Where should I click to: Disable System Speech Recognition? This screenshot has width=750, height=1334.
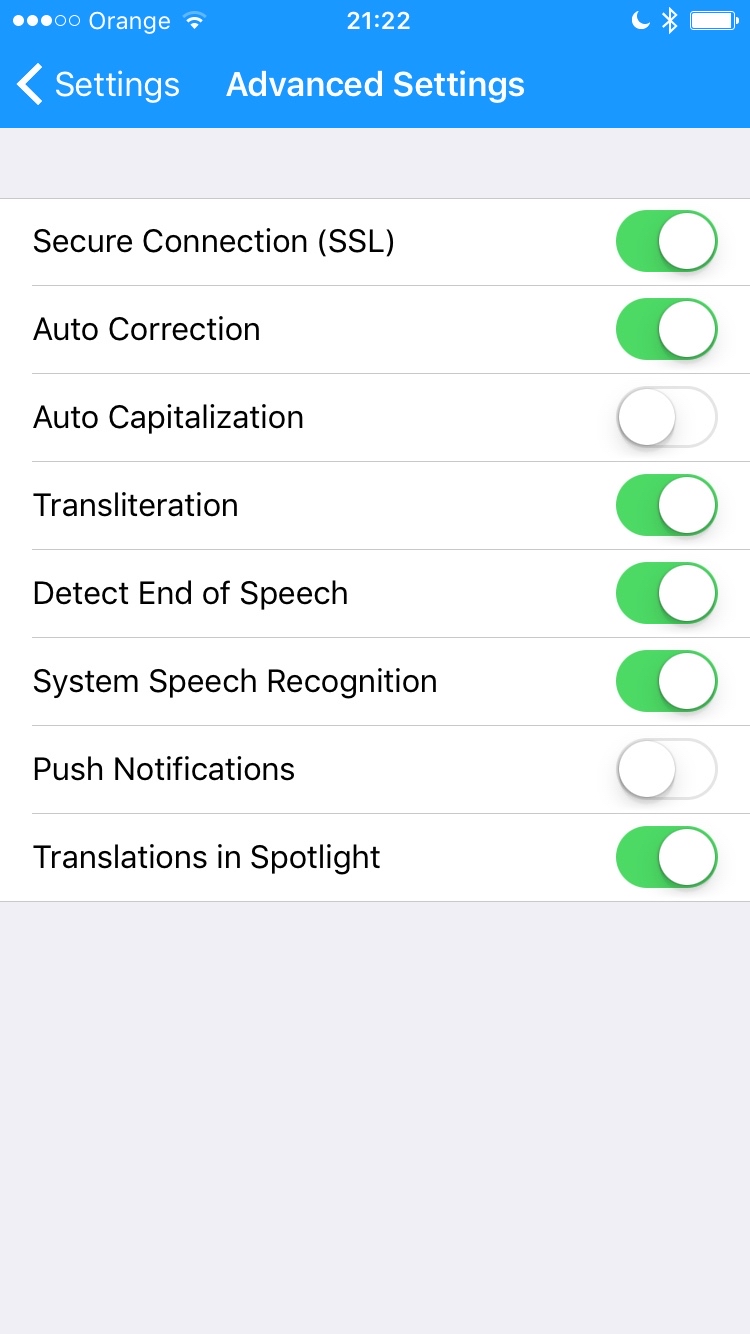point(667,681)
